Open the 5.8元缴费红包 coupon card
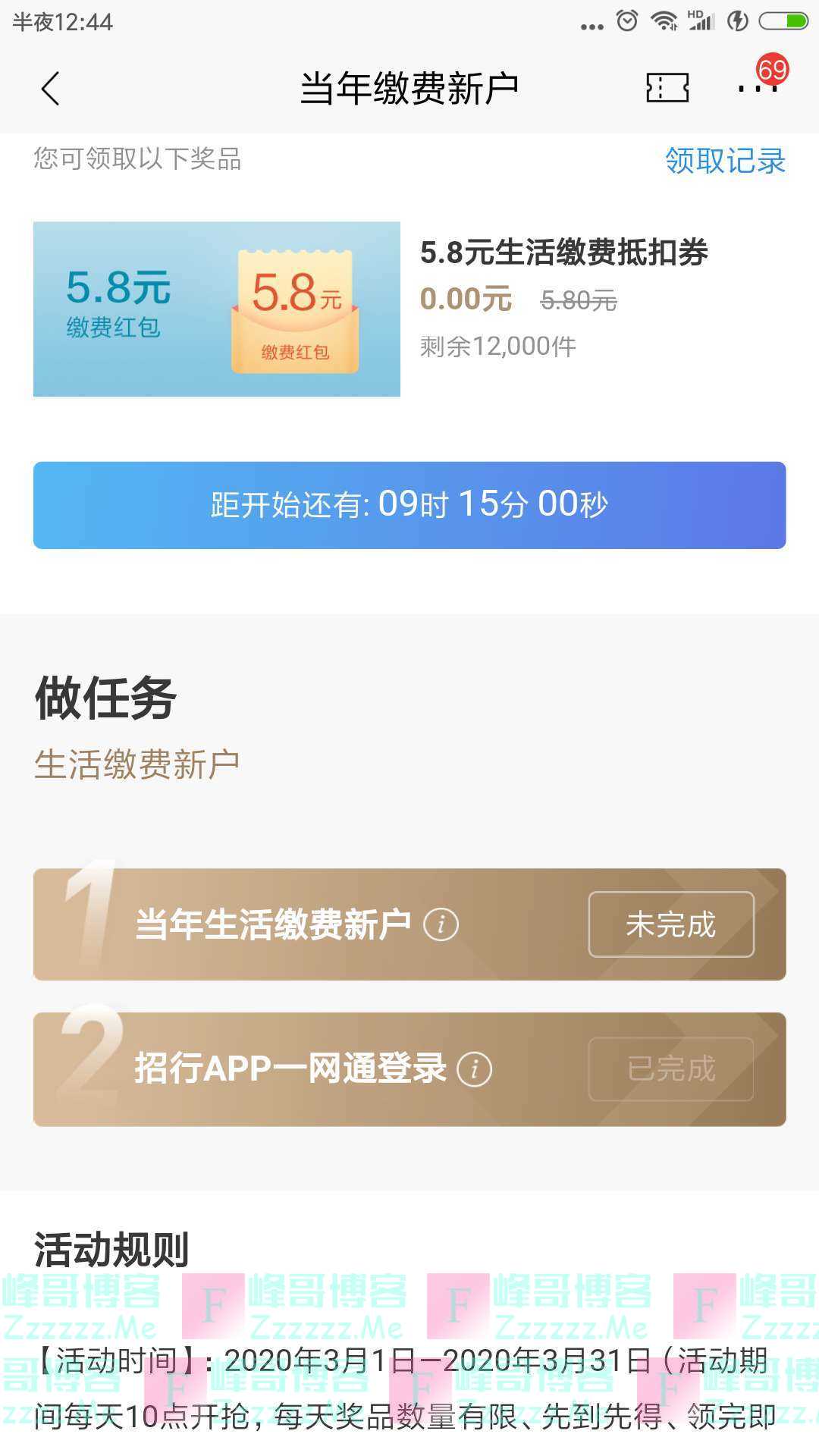 pyautogui.click(x=217, y=309)
